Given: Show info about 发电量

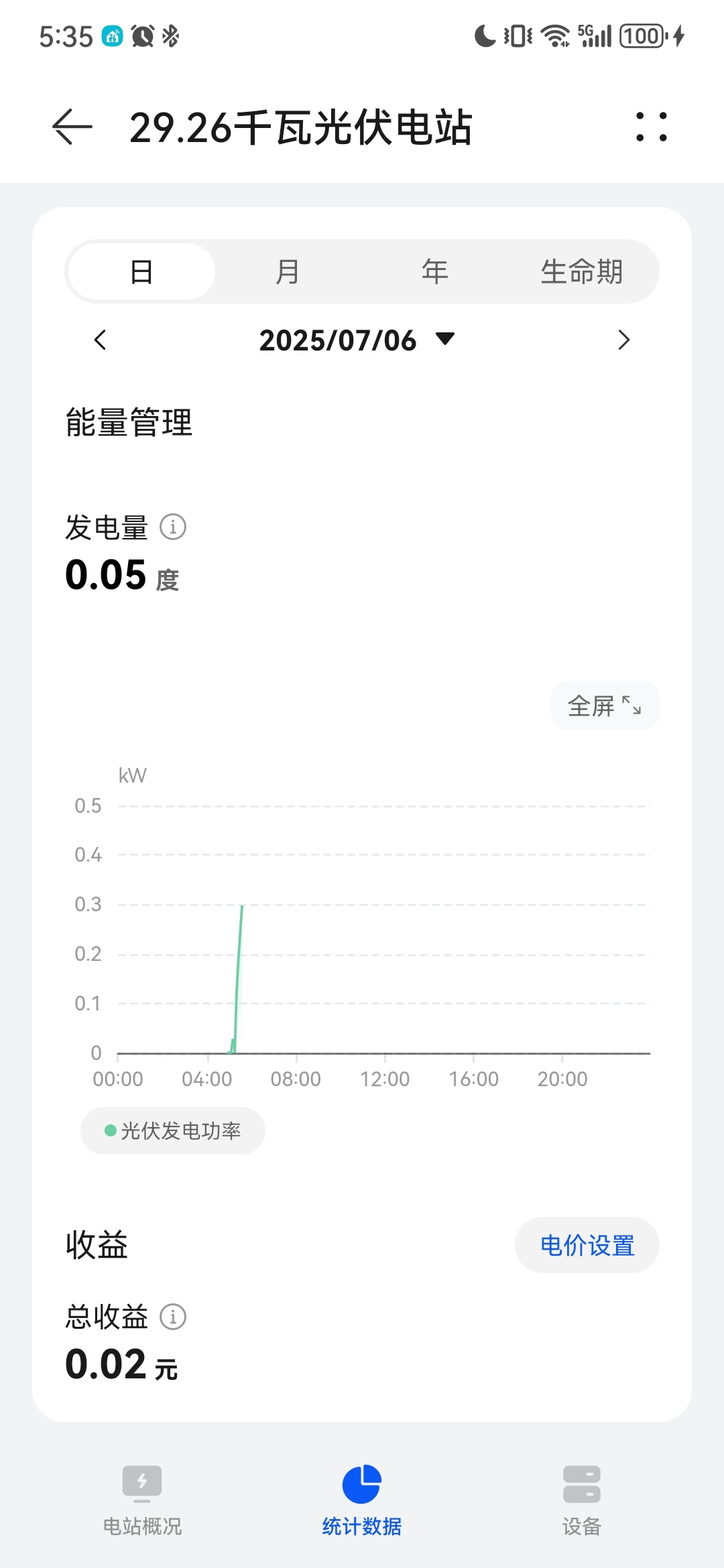Looking at the screenshot, I should 173,527.
